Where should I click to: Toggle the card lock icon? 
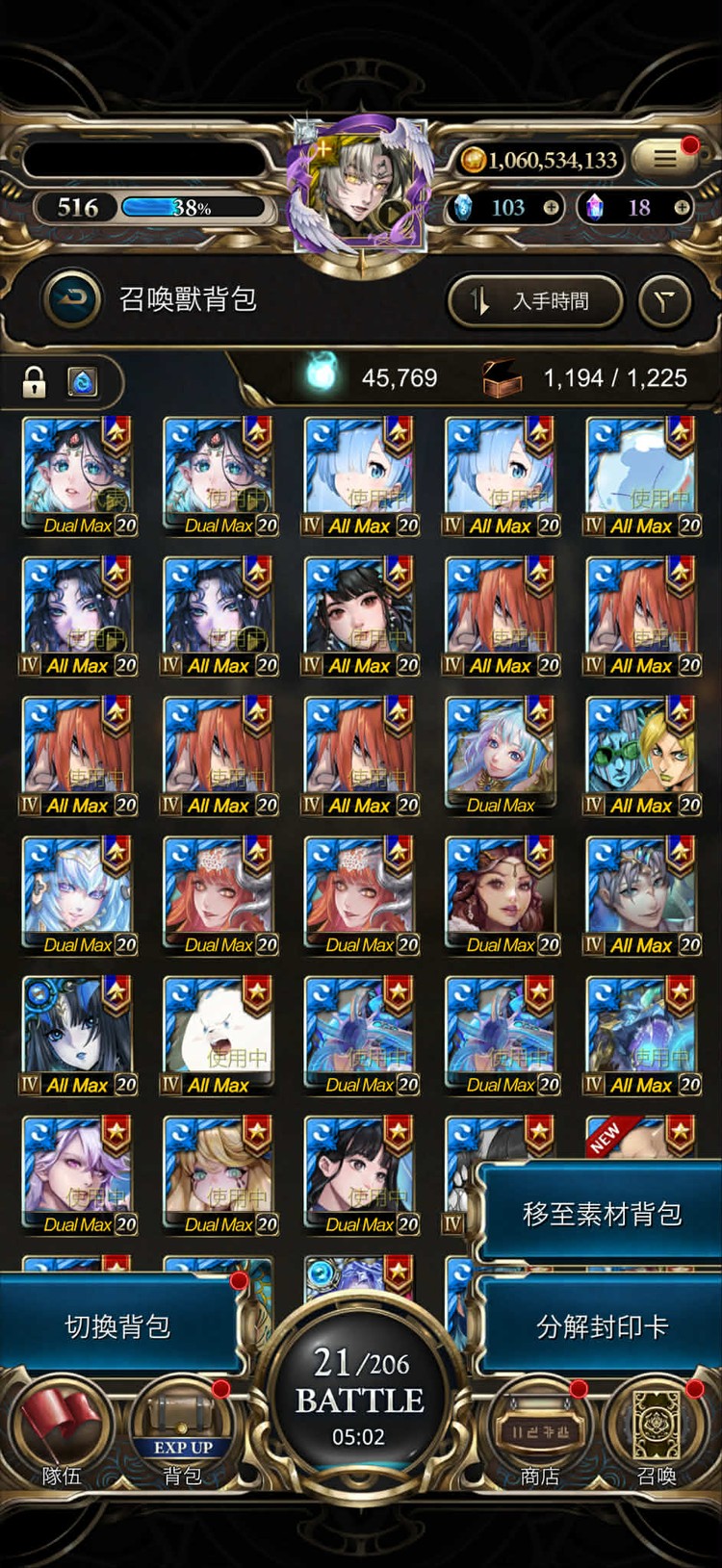[x=35, y=382]
